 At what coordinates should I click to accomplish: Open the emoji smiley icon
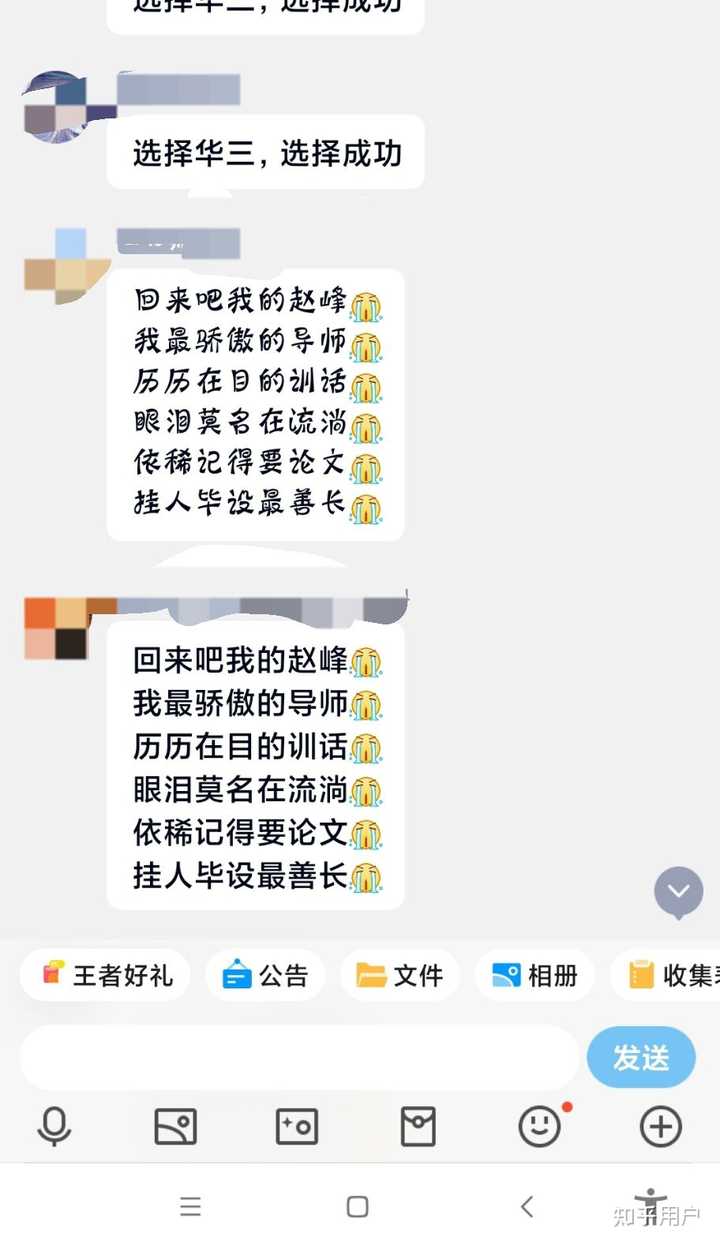[539, 1125]
